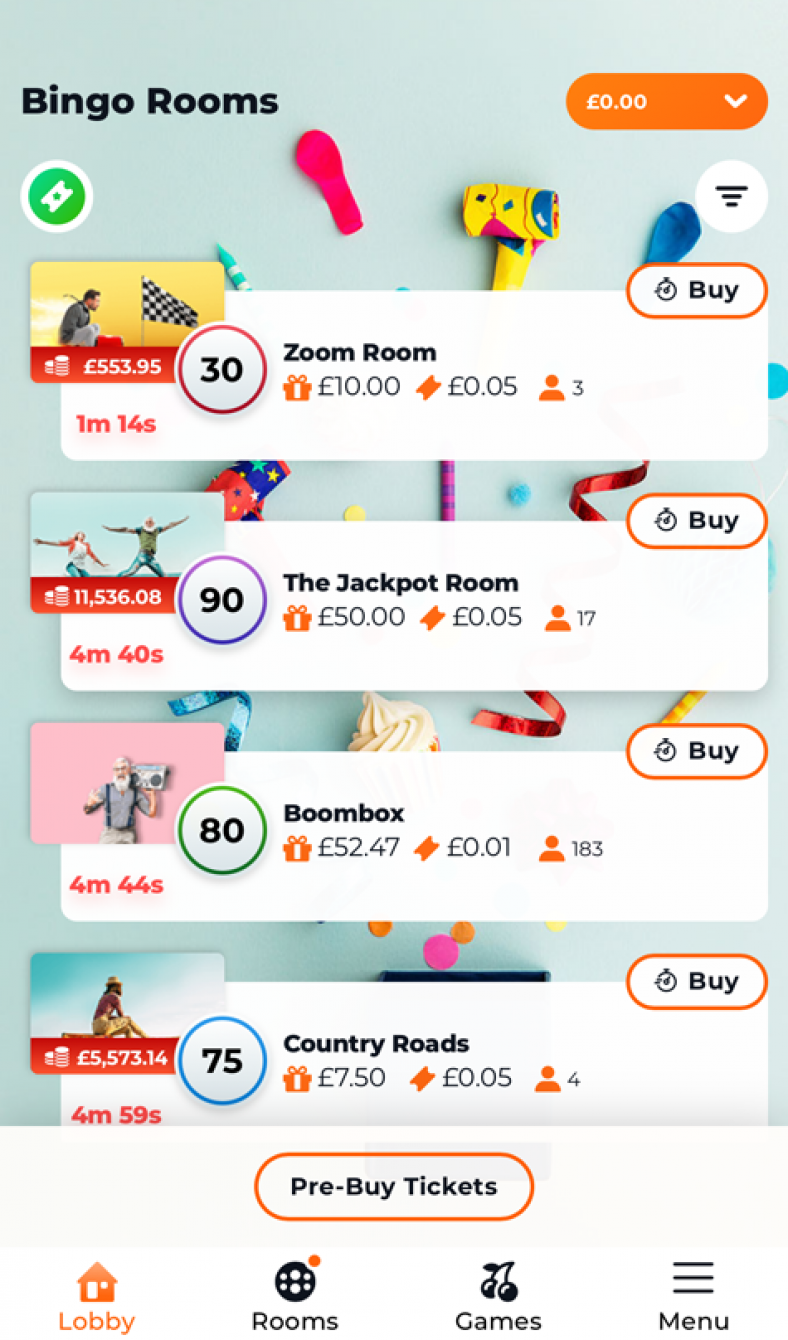Buy tickets for Country Roads

pos(697,982)
